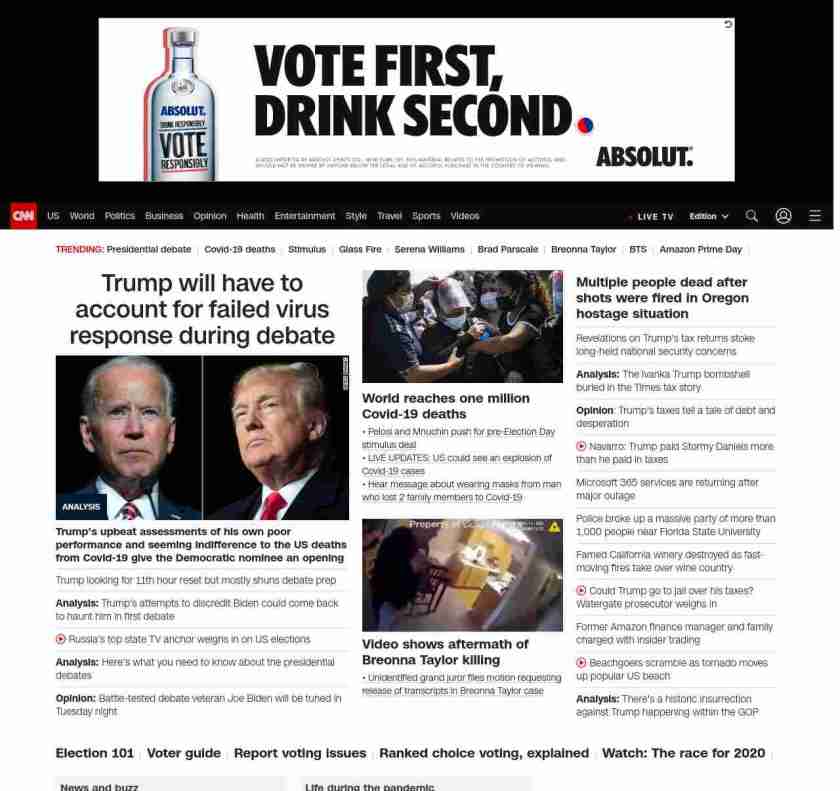Visit the Entertainment section
Viewport: 840px width, 791px height.
[x=305, y=216]
